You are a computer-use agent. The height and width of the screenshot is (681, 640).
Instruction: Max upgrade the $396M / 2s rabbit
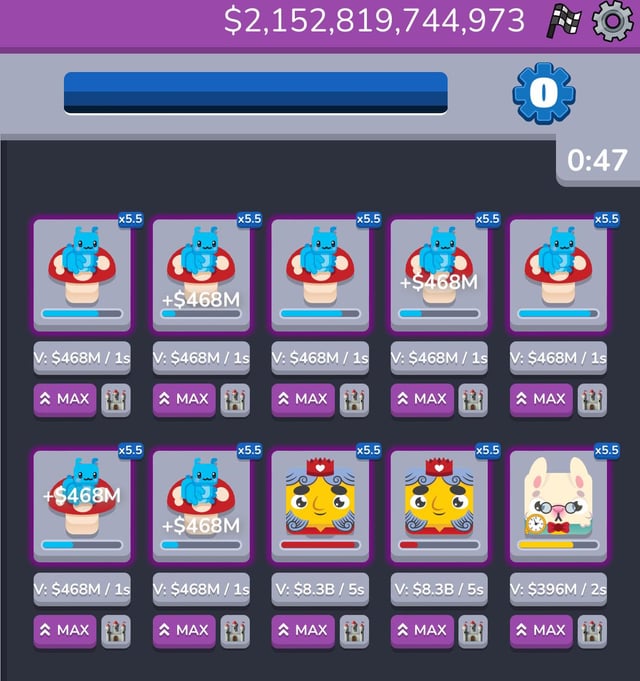541,630
